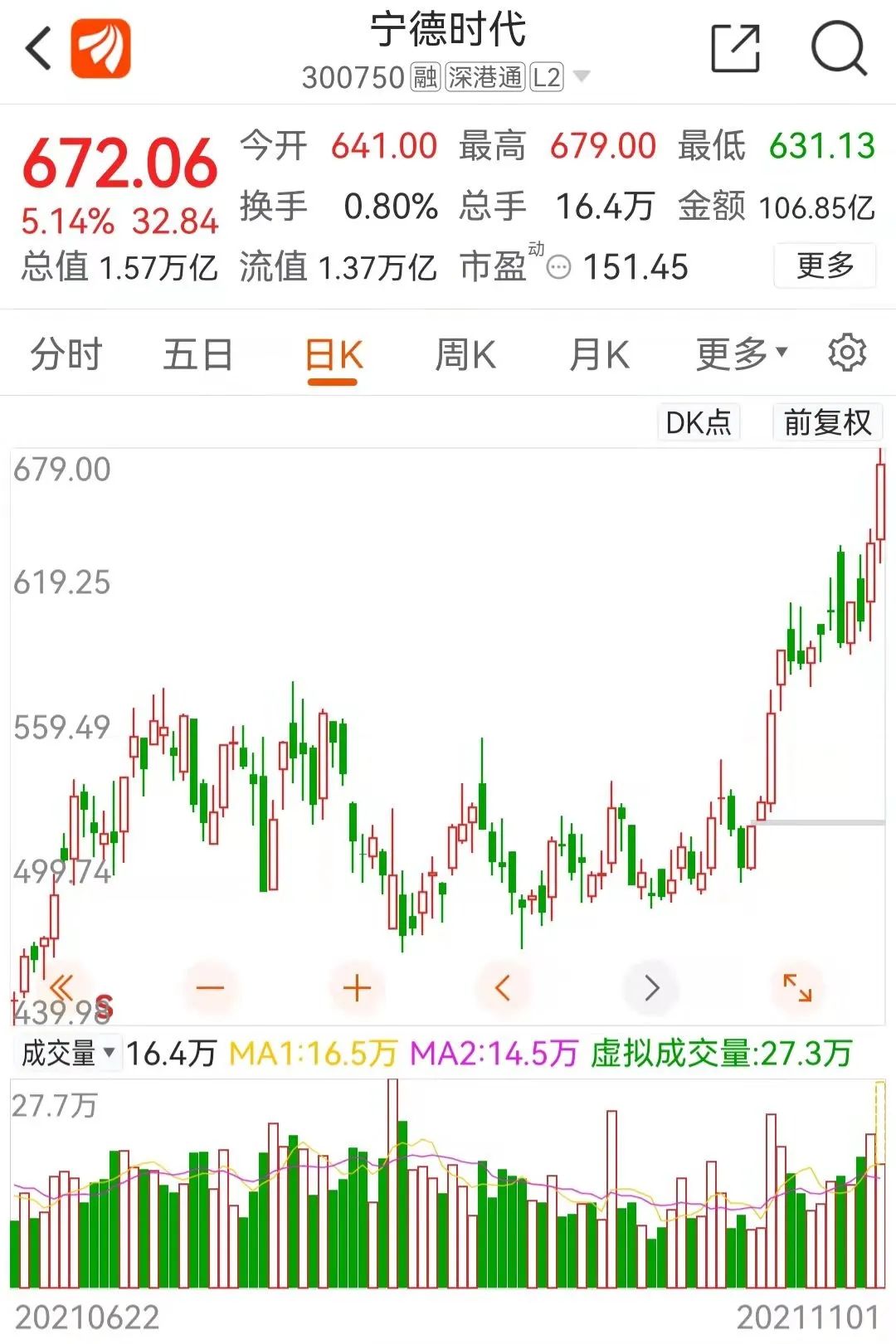Viewport: 896px width, 1344px height.
Task: Pan chart left with the left arrow control
Action: 503,987
